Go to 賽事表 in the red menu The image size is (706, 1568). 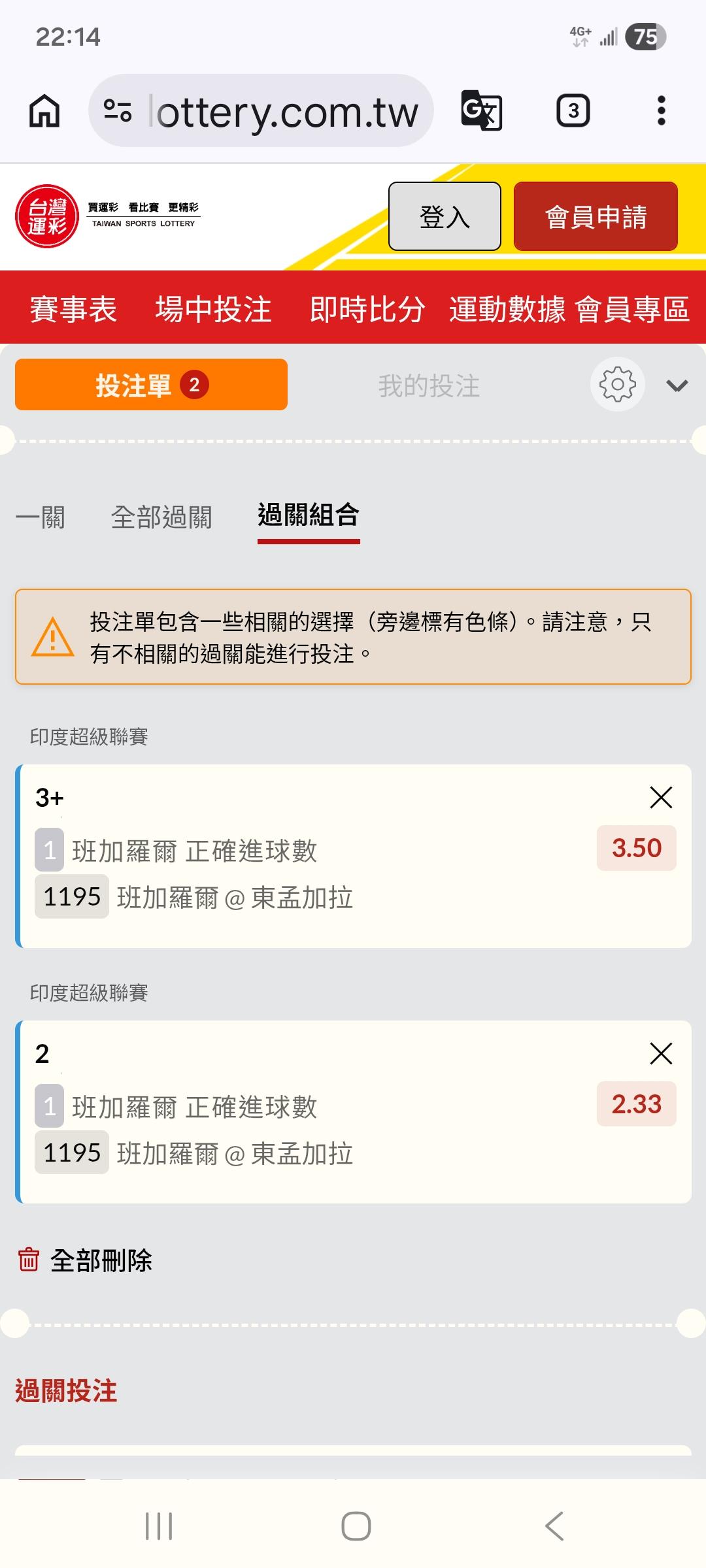pyautogui.click(x=73, y=309)
